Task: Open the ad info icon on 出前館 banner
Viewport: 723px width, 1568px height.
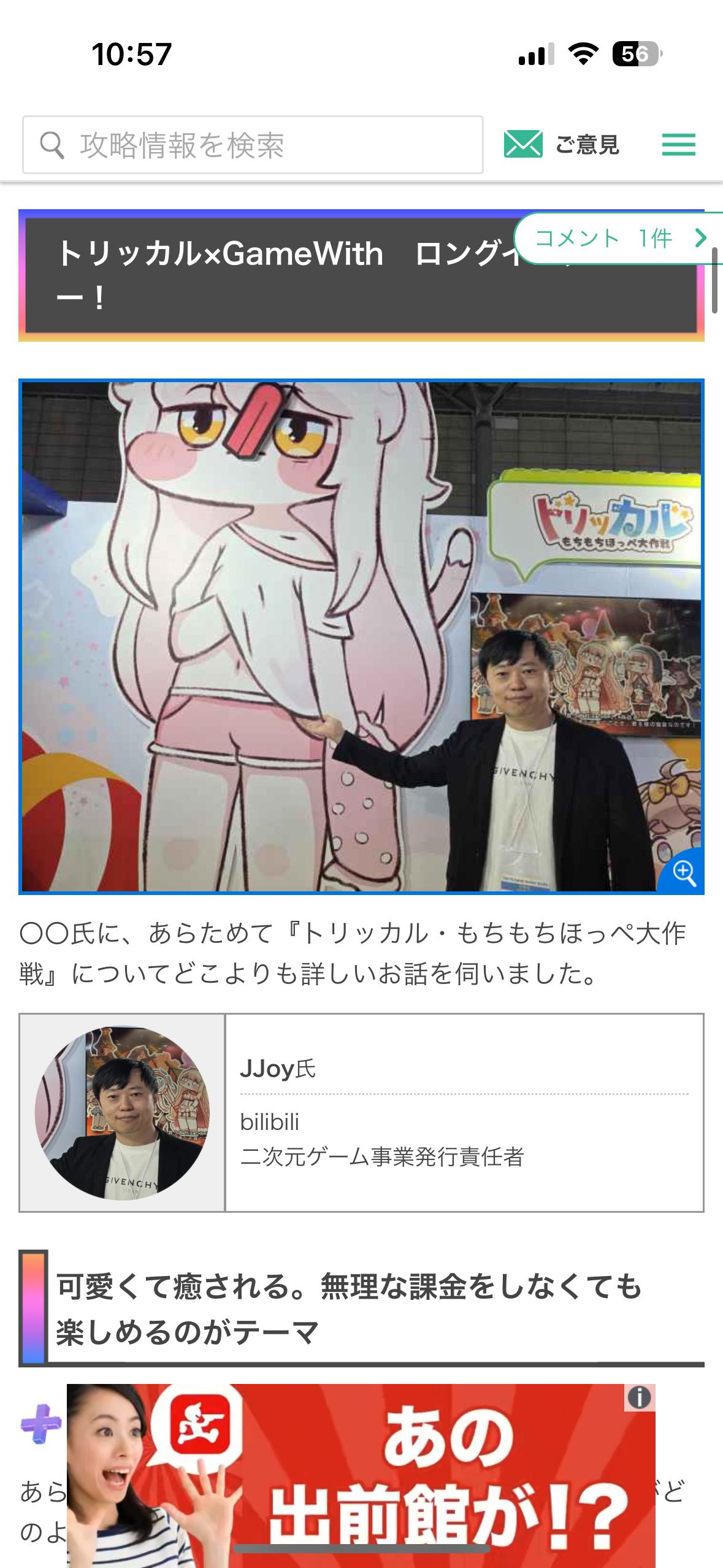Action: tap(640, 1398)
